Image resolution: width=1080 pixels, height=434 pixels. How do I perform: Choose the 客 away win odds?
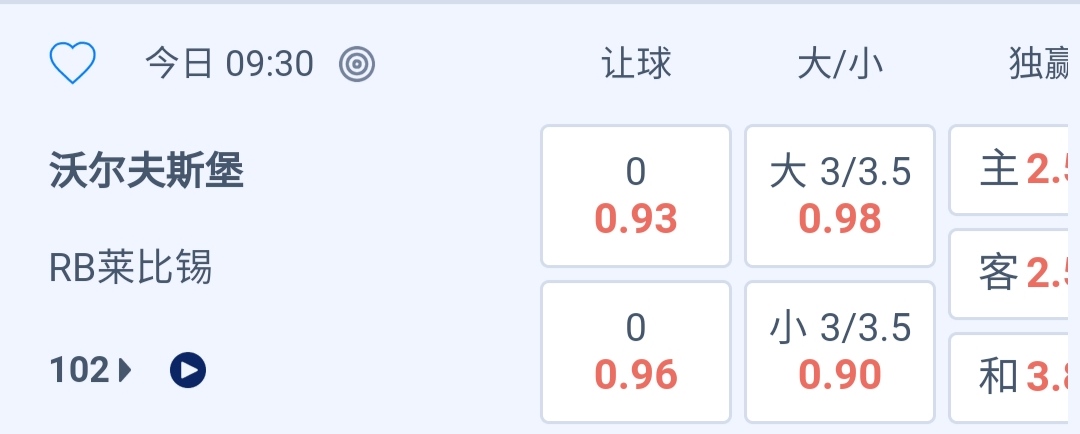pyautogui.click(x=1015, y=273)
